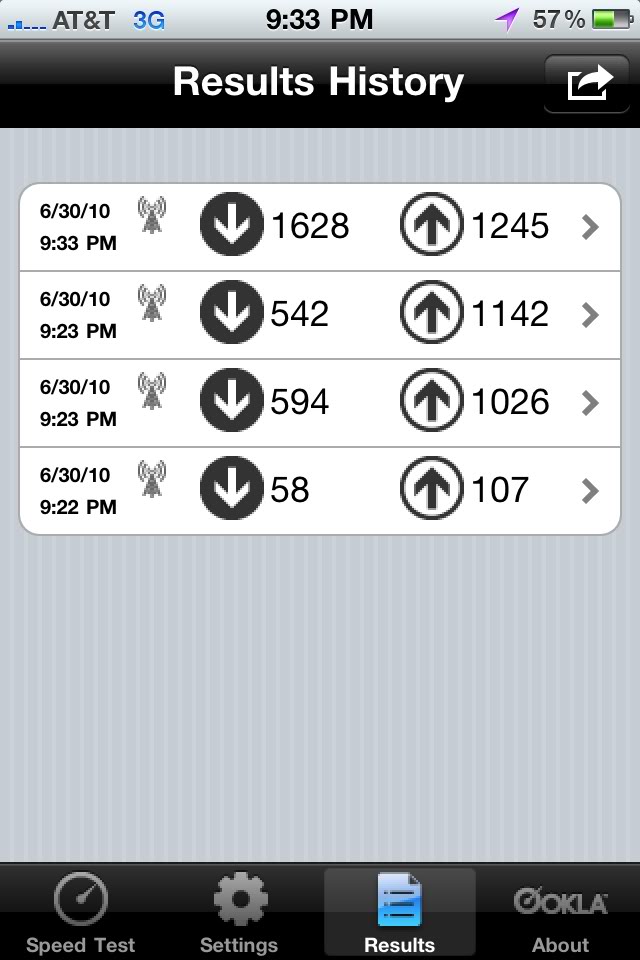The width and height of the screenshot is (640, 960).
Task: Select the Results tab
Action: click(x=399, y=912)
